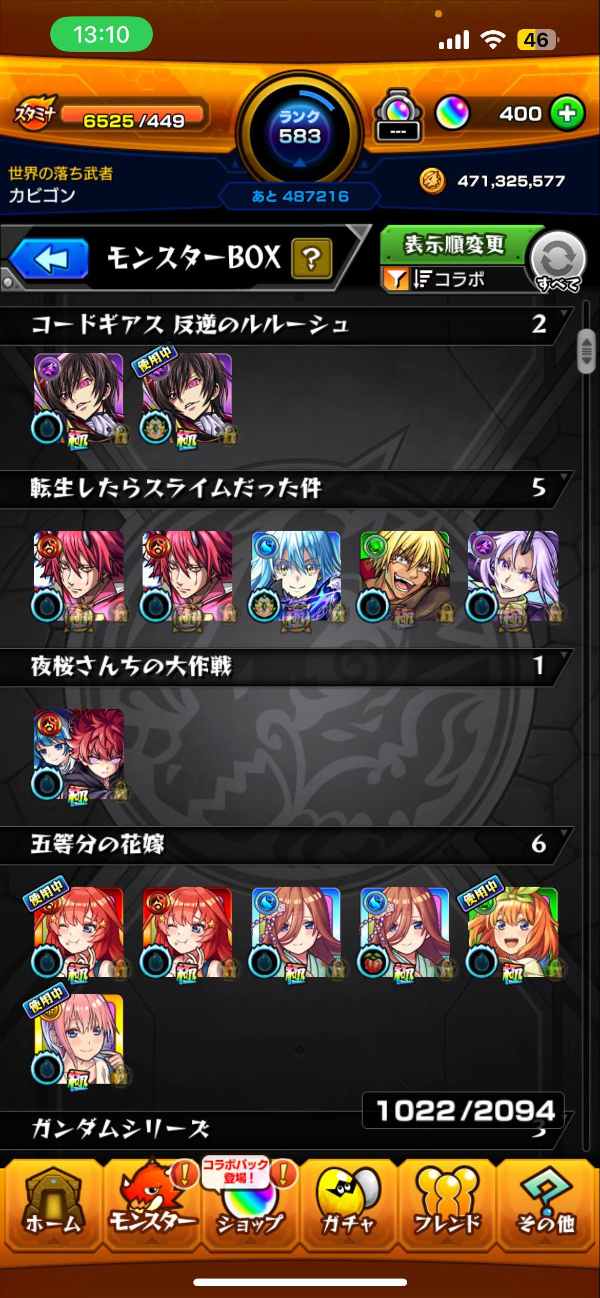Select the blond laughing monster in Slime collab
600x1298 pixels.
point(403,576)
